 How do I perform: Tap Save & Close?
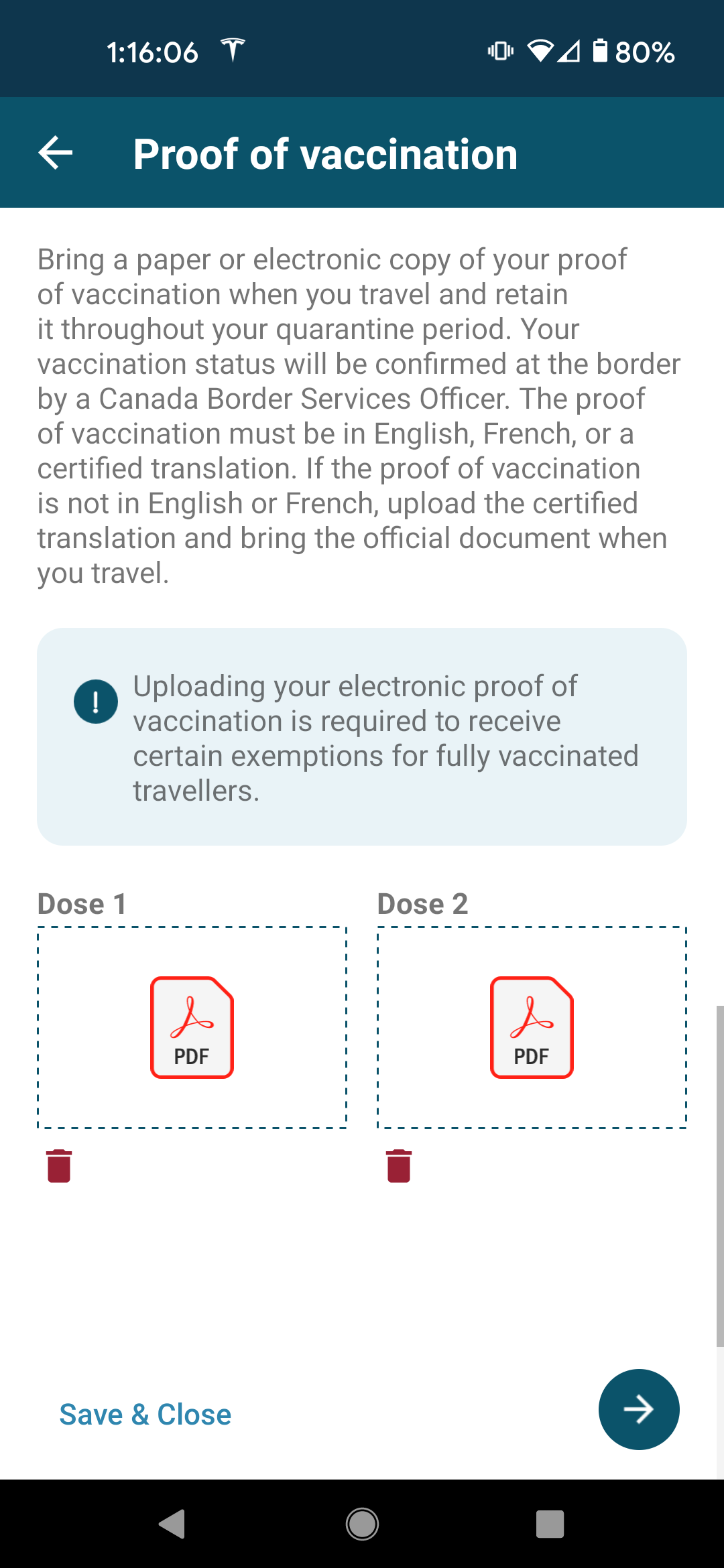145,1414
